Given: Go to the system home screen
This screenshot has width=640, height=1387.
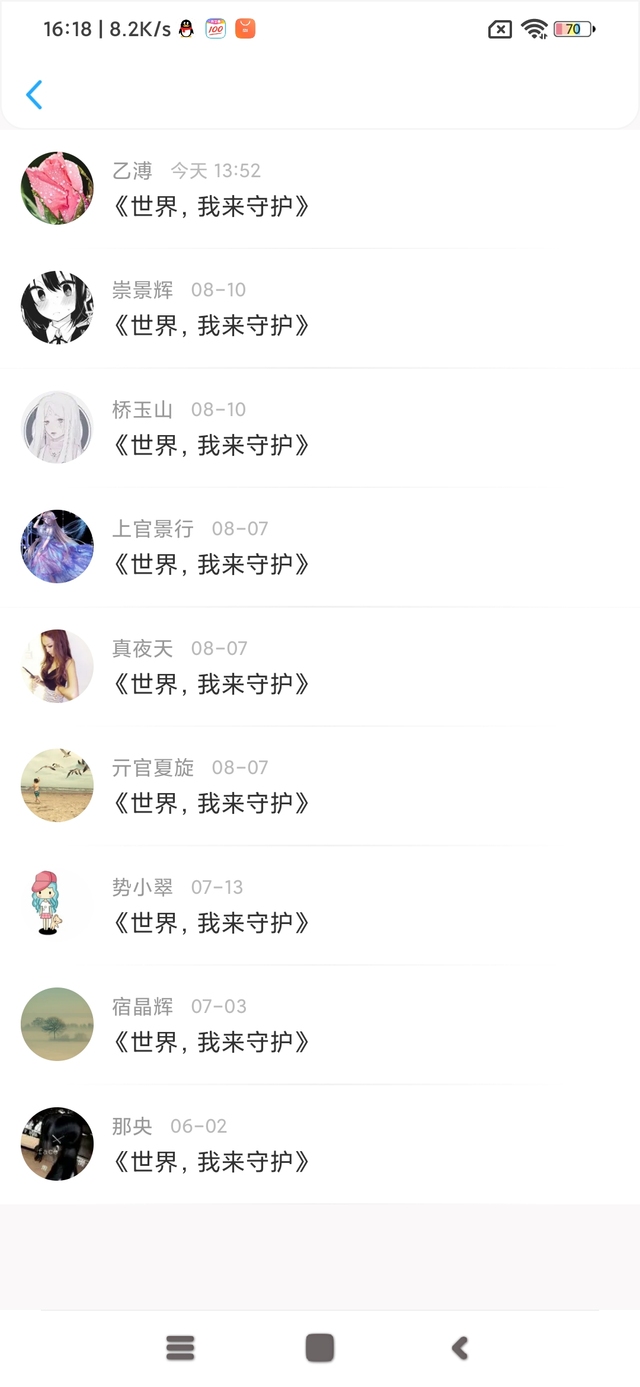Looking at the screenshot, I should [x=320, y=1348].
